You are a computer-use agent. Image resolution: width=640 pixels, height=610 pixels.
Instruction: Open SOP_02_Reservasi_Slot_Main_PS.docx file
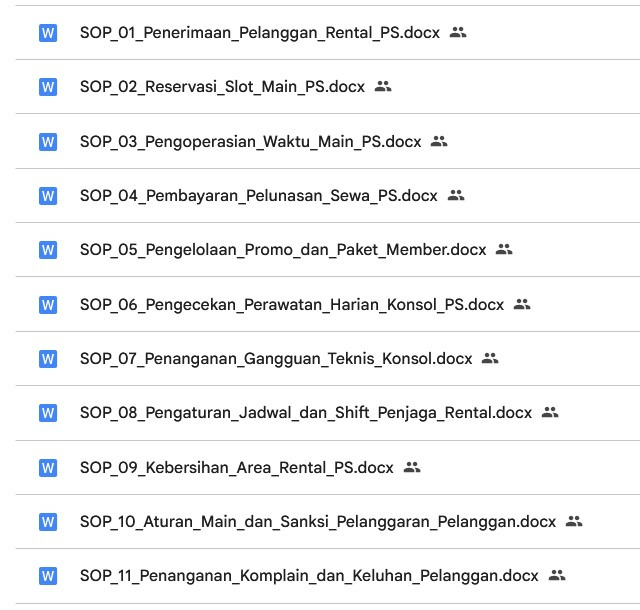222,87
